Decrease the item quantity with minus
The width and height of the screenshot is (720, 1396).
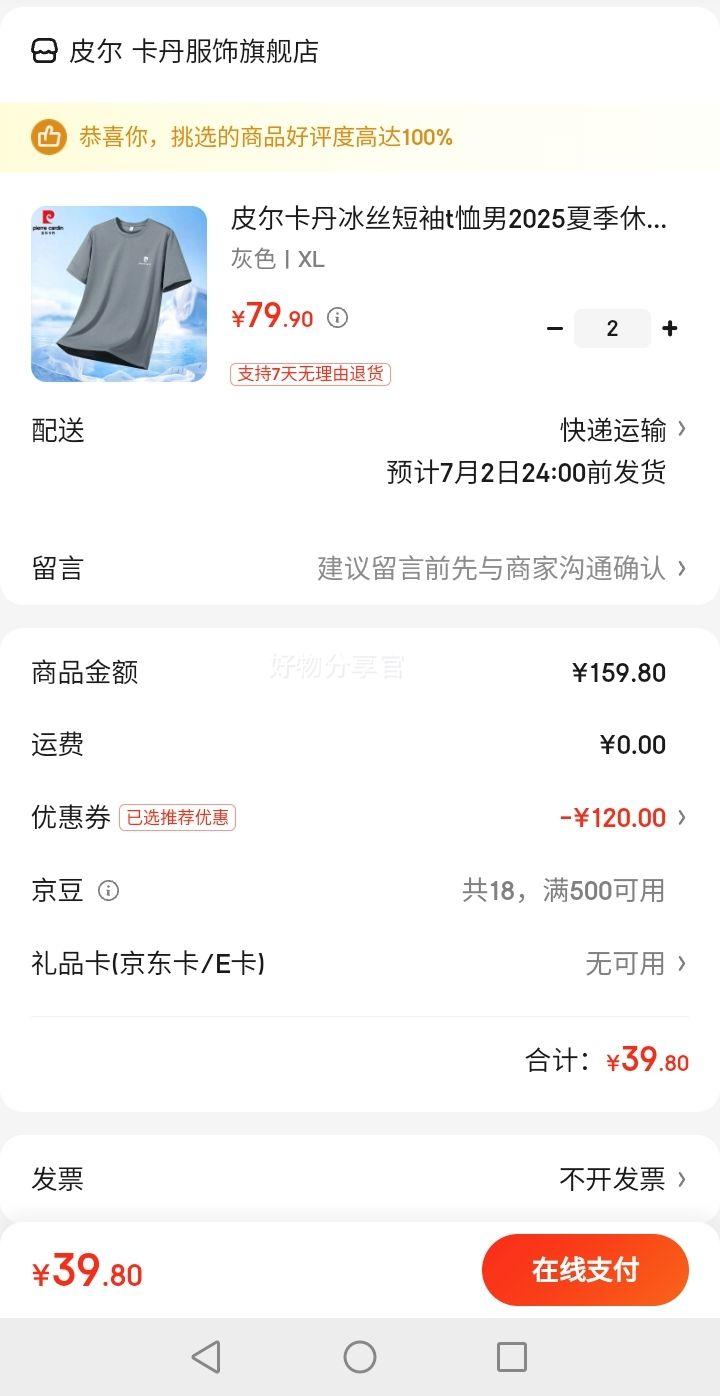tap(555, 328)
